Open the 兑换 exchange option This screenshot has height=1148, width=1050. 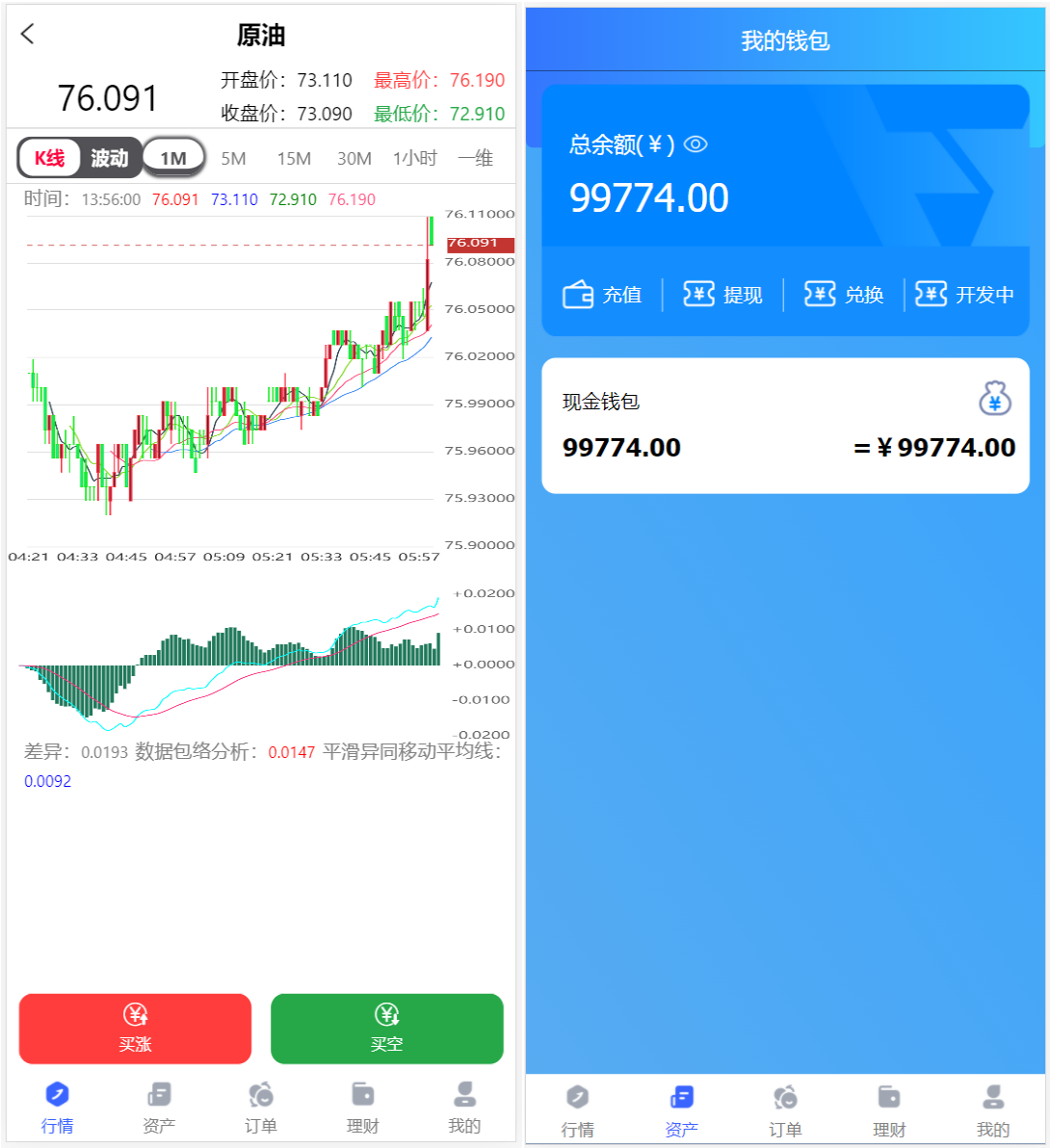[x=845, y=295]
